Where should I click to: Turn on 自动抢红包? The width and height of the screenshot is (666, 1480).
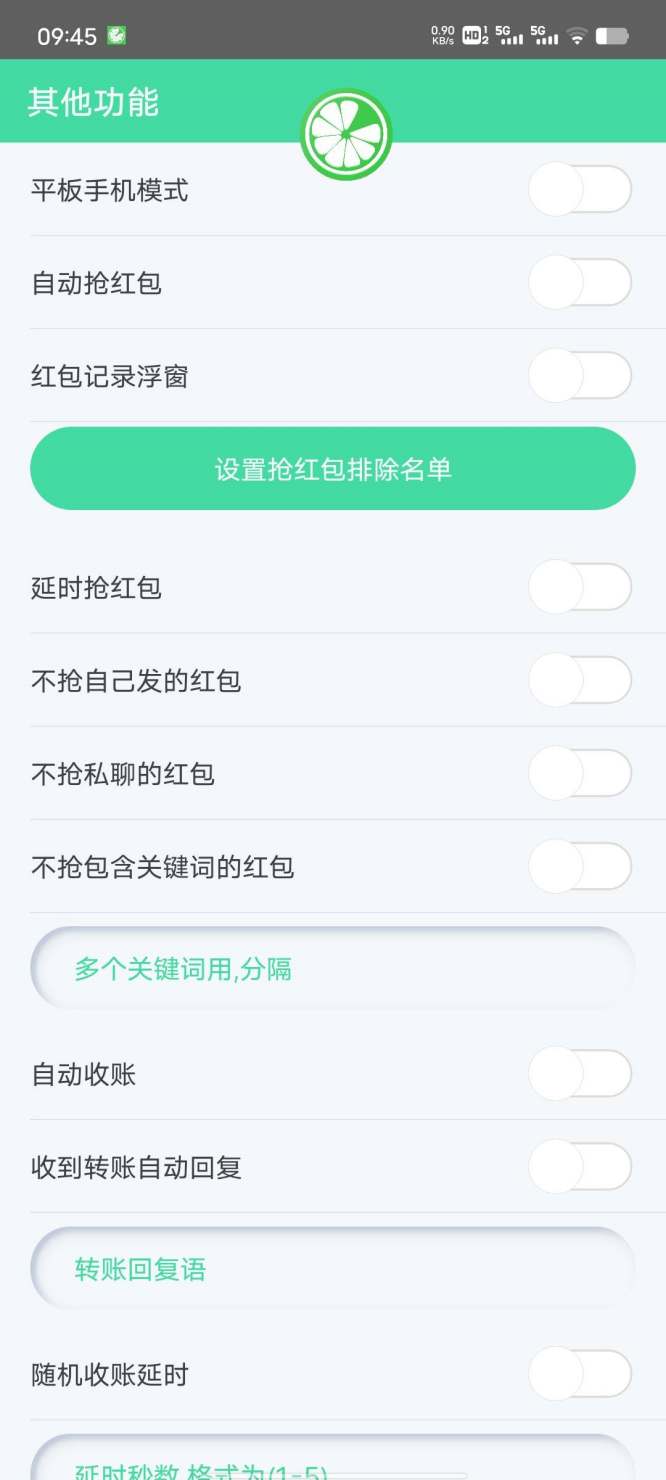[580, 283]
